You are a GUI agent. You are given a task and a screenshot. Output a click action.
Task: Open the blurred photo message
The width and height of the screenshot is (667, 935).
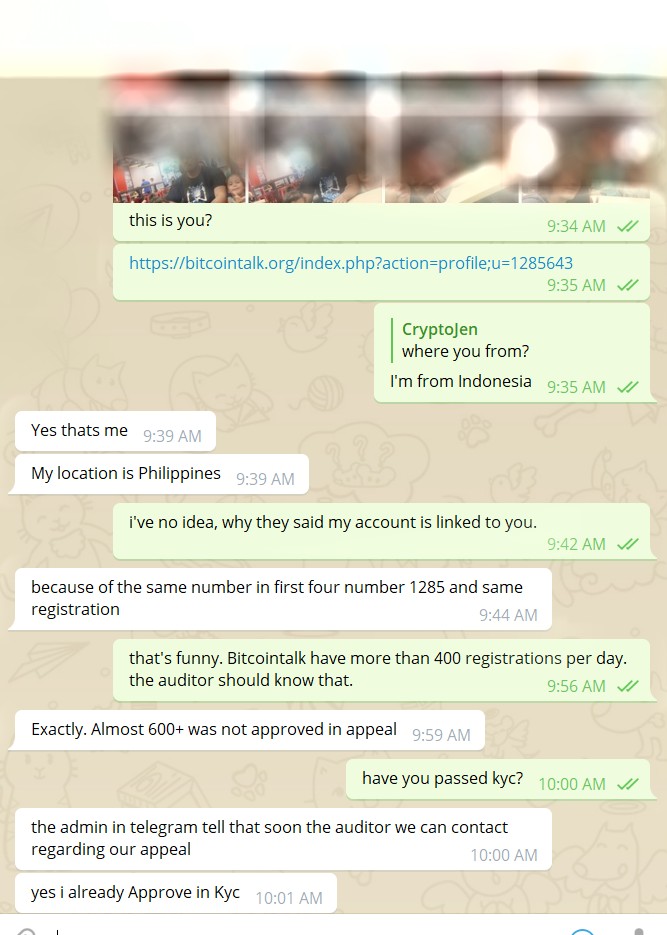point(380,140)
